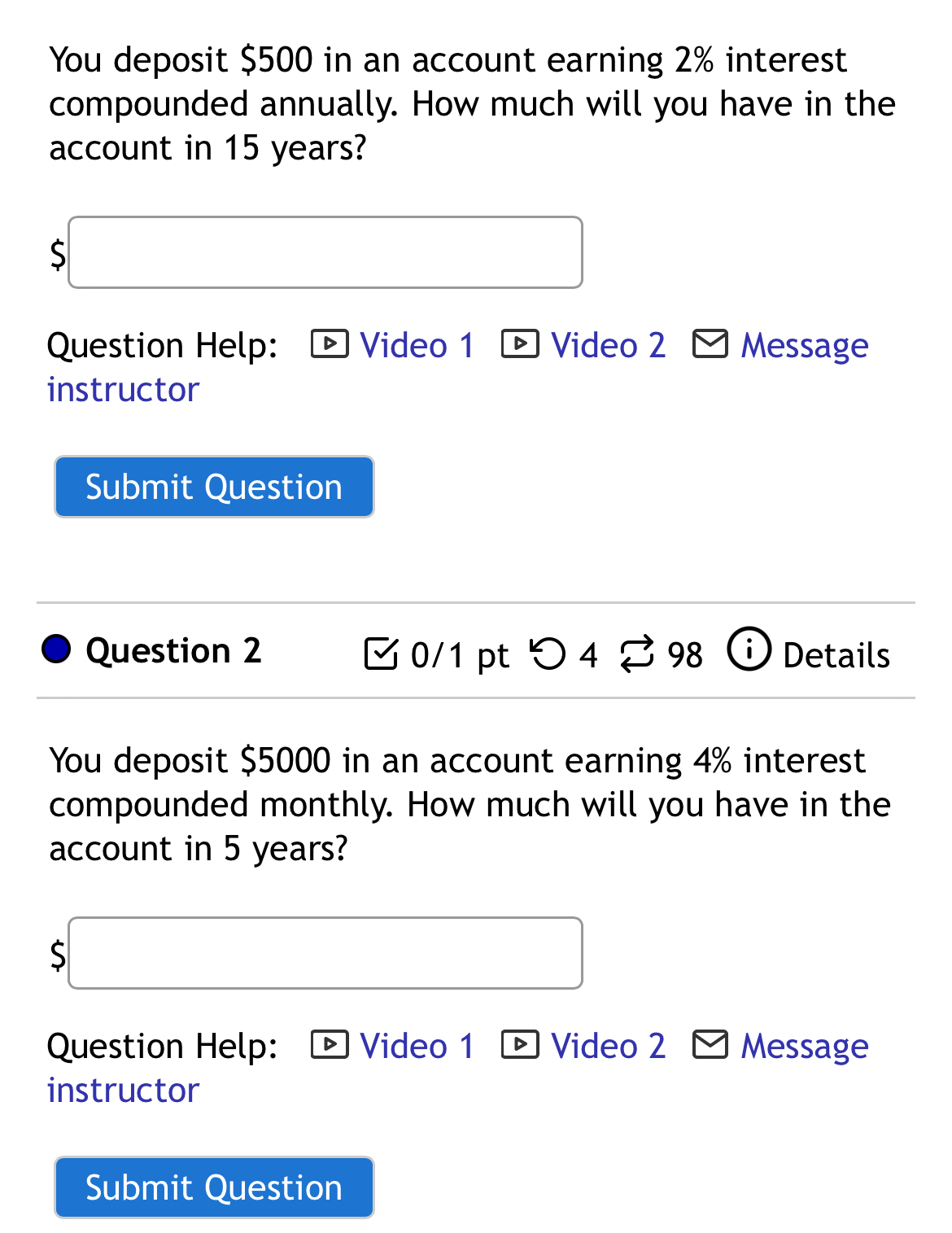The height and width of the screenshot is (1233, 952).
Task: Click the play icon for Video 2 in Question 2
Action: click(519, 1045)
